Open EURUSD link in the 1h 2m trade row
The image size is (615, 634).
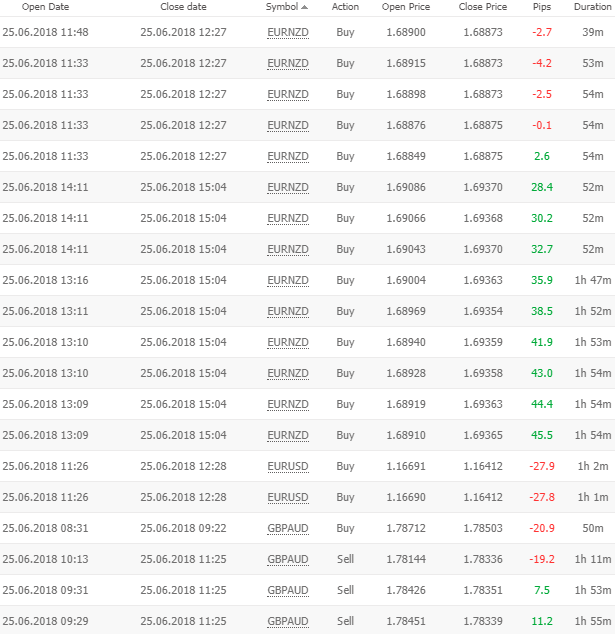288,467
